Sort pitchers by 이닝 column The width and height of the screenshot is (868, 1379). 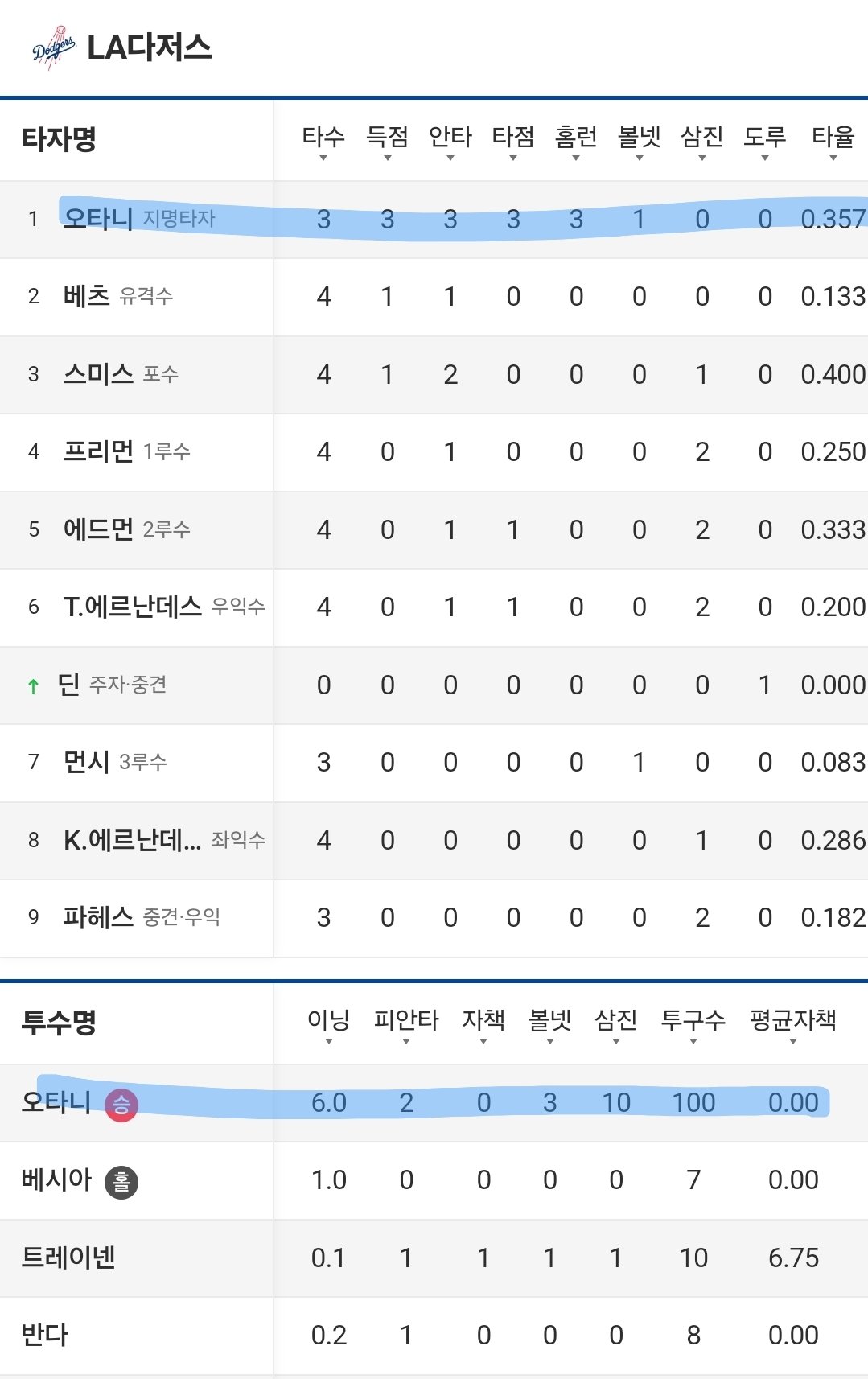tap(328, 1024)
